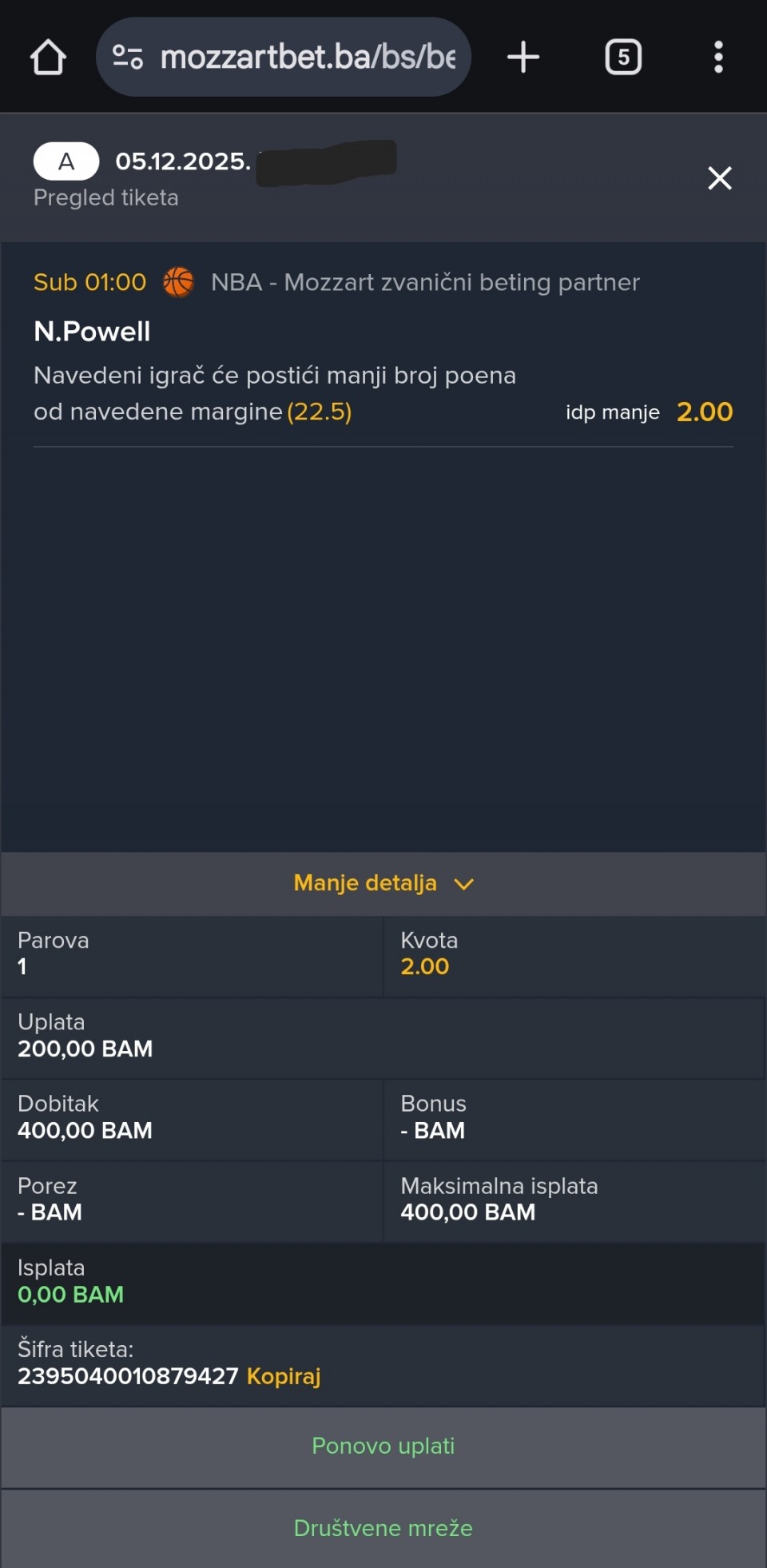Copy the ticket code with Kopiraj

(x=284, y=1376)
